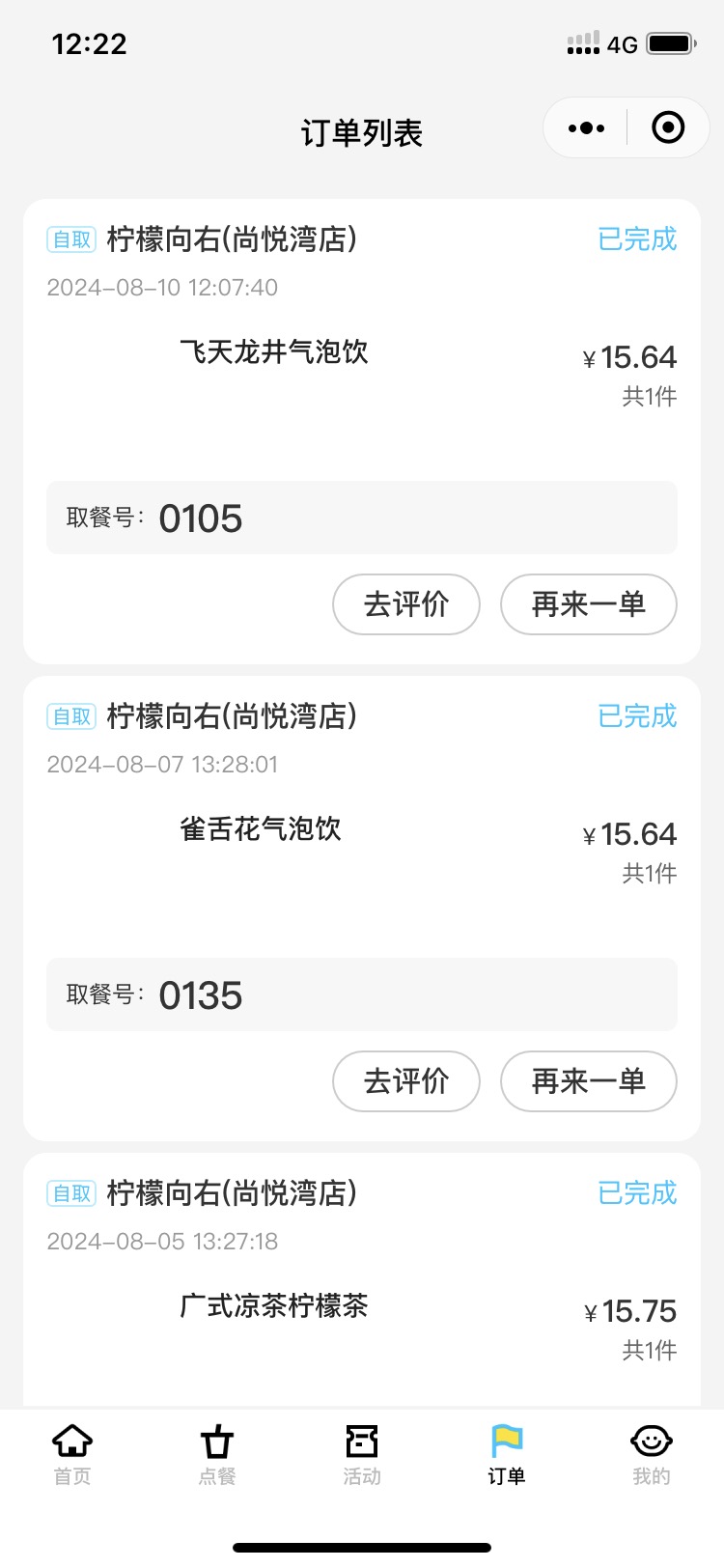724x1568 pixels.
Task: Switch to the 我的 tab
Action: (652, 1454)
